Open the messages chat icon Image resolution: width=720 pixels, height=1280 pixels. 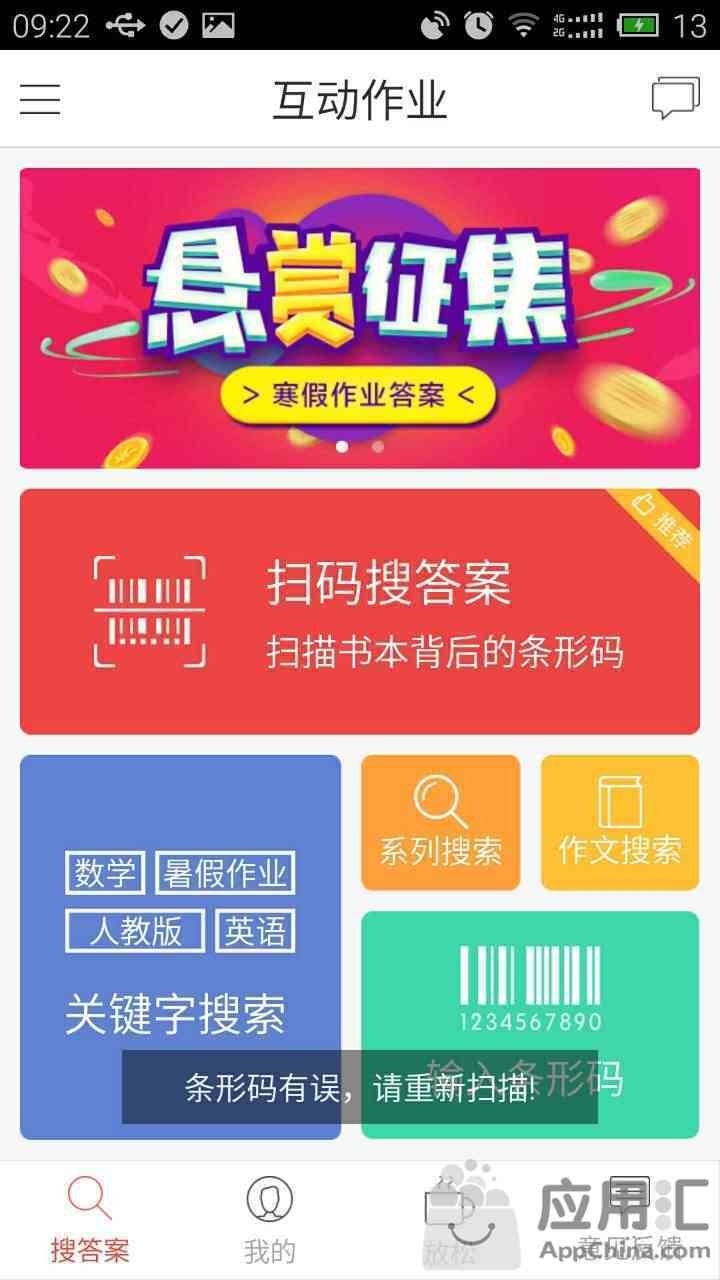point(675,100)
